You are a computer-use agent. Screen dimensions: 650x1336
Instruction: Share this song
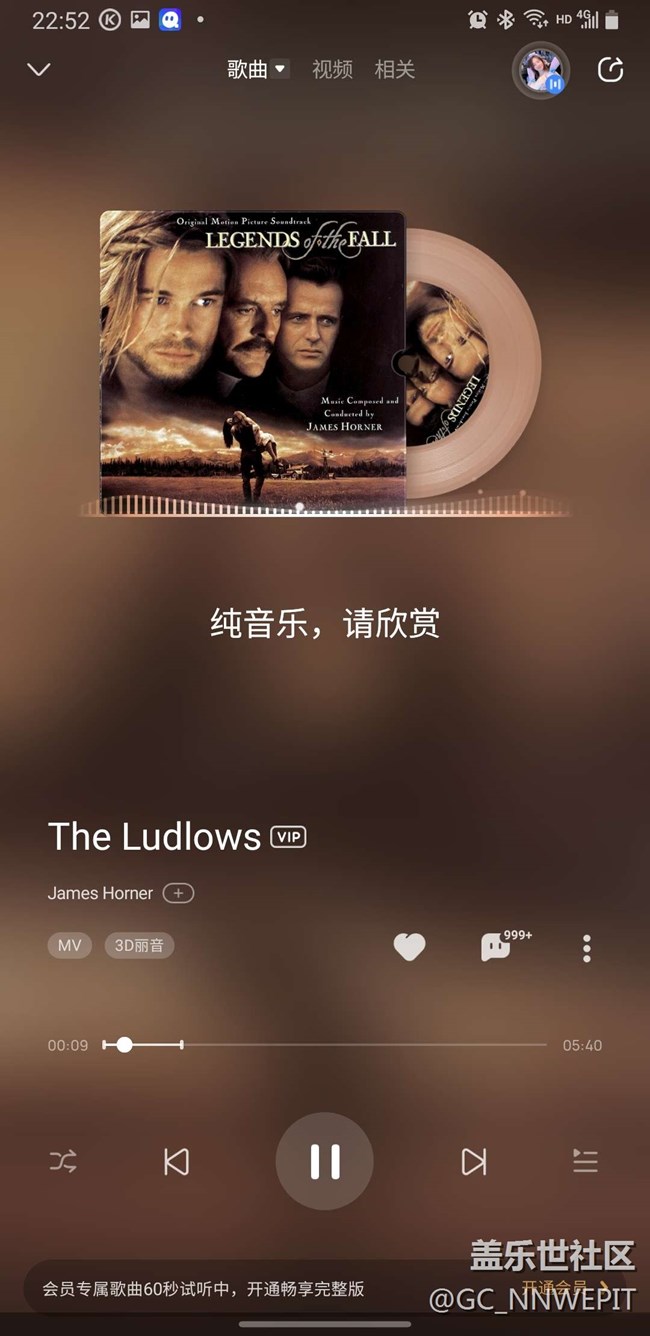pyautogui.click(x=610, y=70)
